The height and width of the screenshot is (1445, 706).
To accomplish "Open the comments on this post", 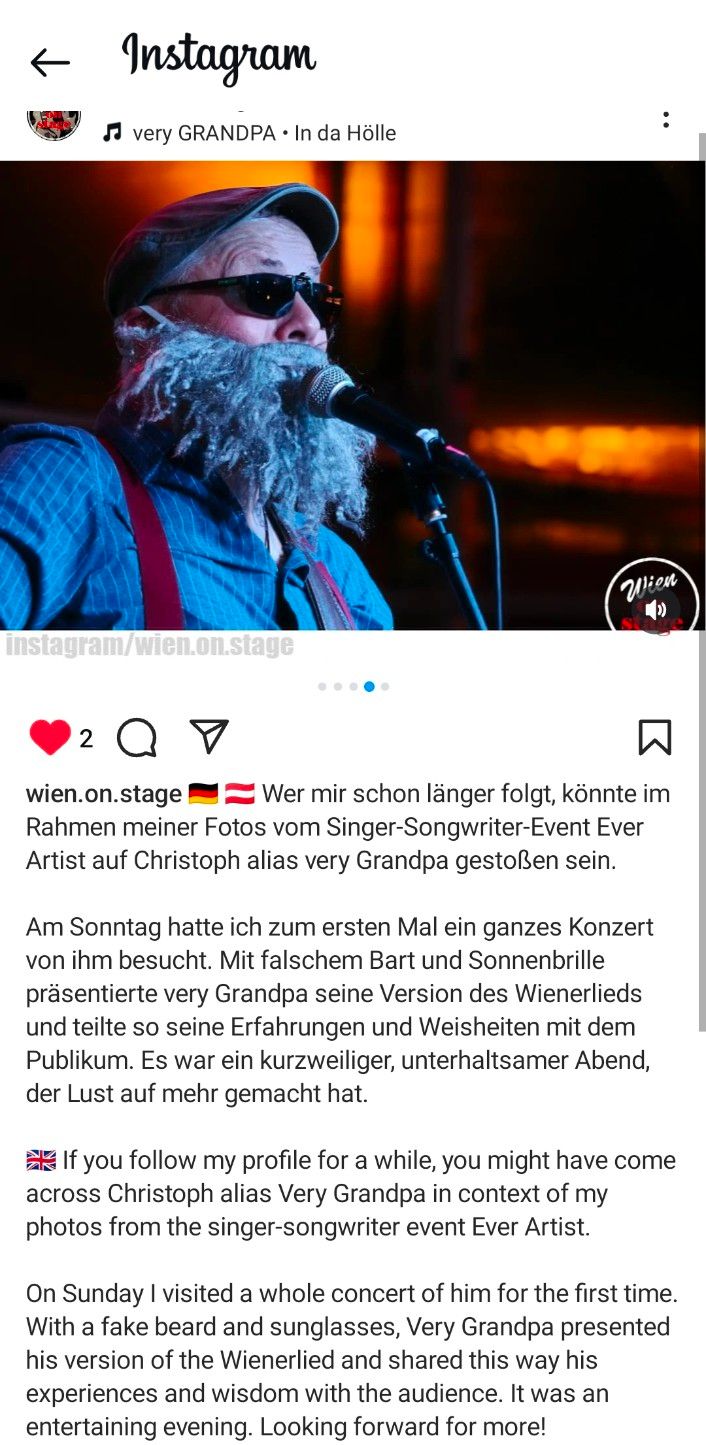I will [137, 738].
